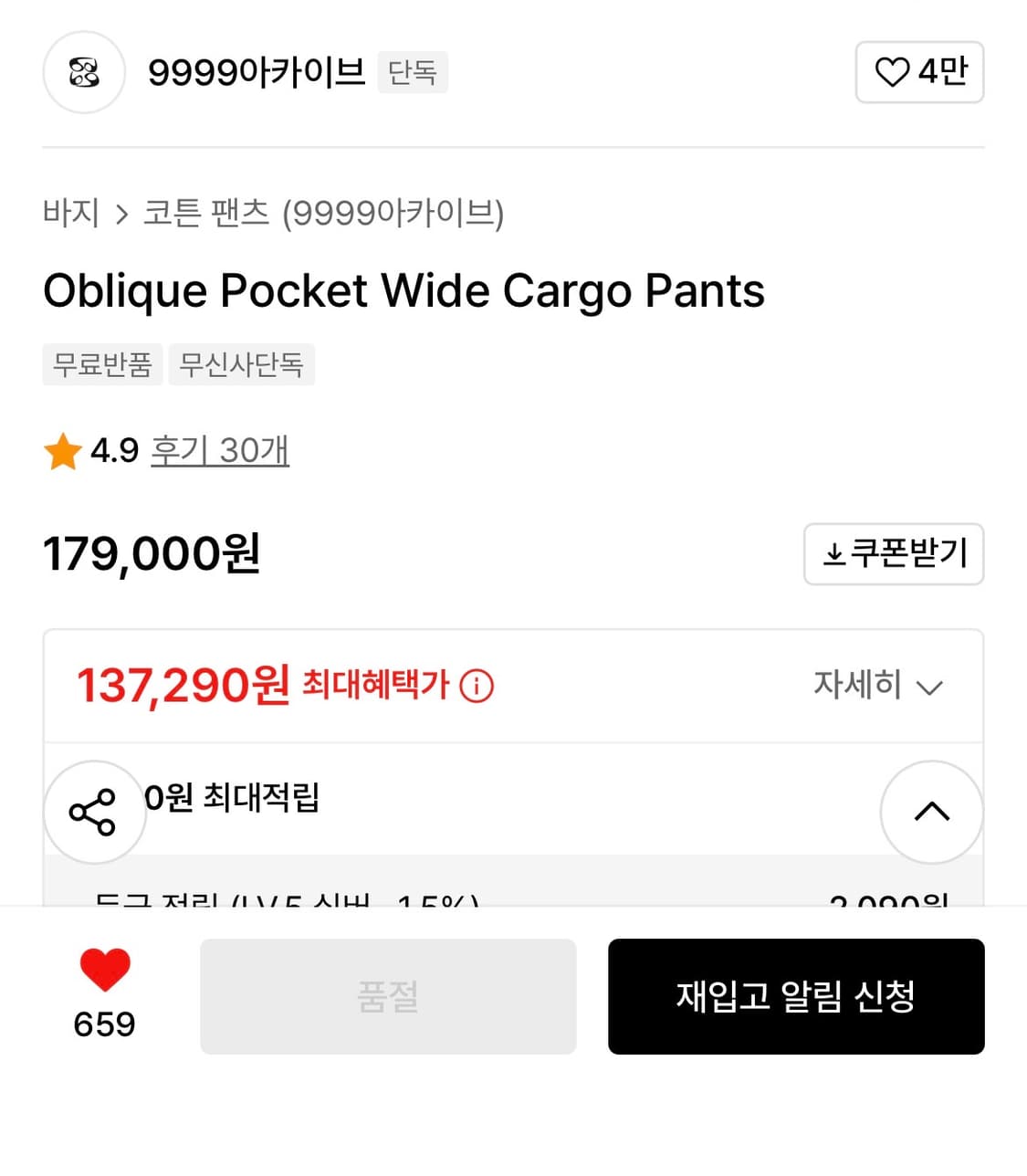Click the share icon on the benefits panel
1027x1176 pixels.
[x=94, y=811]
